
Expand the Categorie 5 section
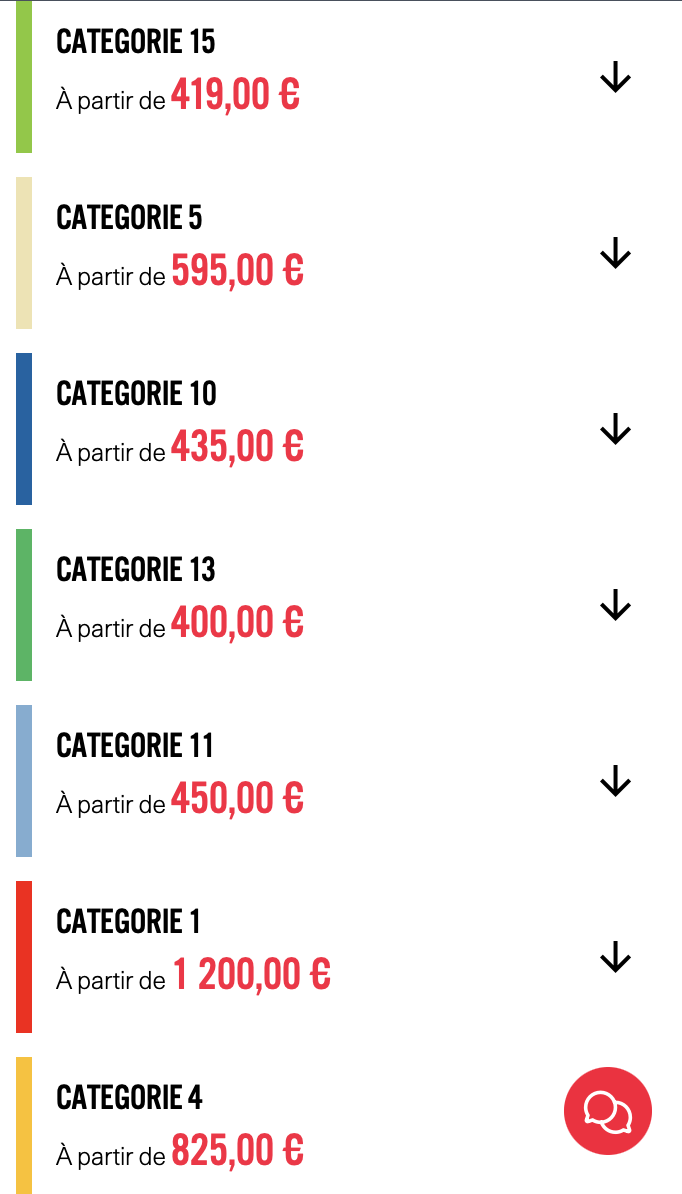[x=615, y=254]
